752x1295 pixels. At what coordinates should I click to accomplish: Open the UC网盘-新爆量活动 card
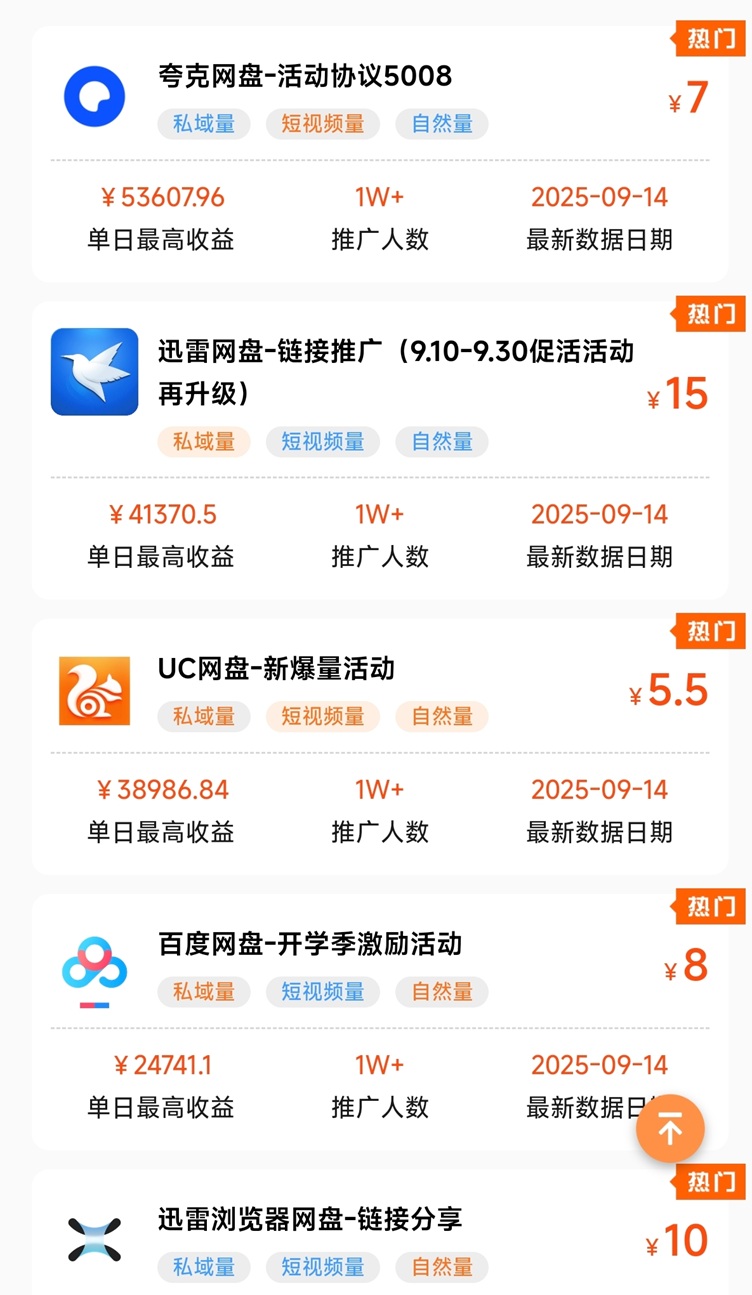pos(277,668)
